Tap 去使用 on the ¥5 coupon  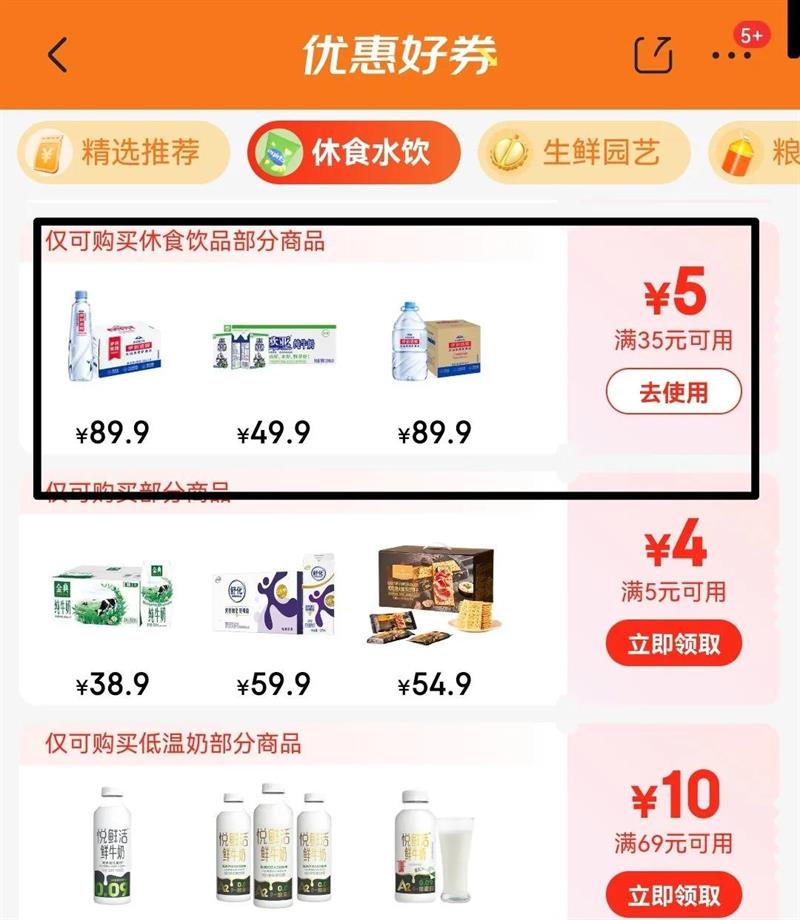pyautogui.click(x=672, y=392)
